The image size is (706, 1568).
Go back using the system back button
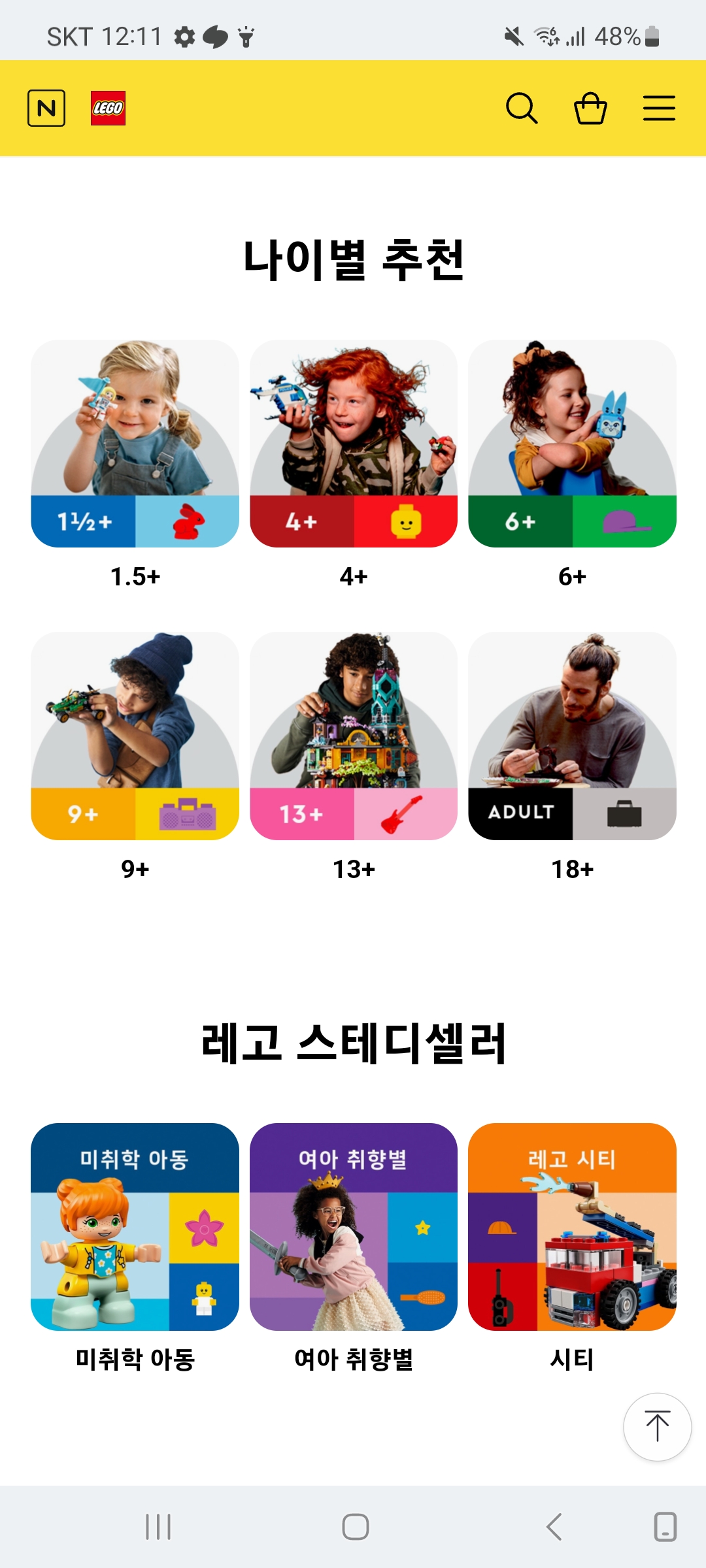[554, 1527]
